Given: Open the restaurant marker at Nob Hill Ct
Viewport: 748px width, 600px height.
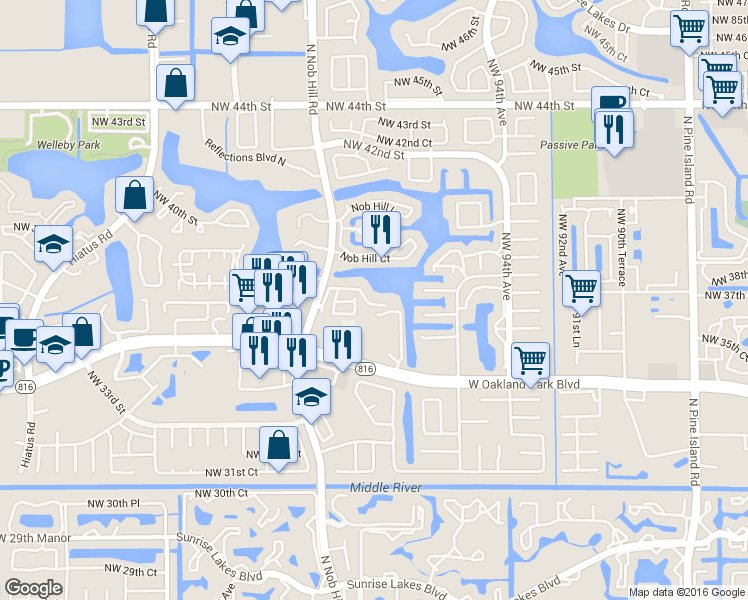Looking at the screenshot, I should [x=381, y=230].
